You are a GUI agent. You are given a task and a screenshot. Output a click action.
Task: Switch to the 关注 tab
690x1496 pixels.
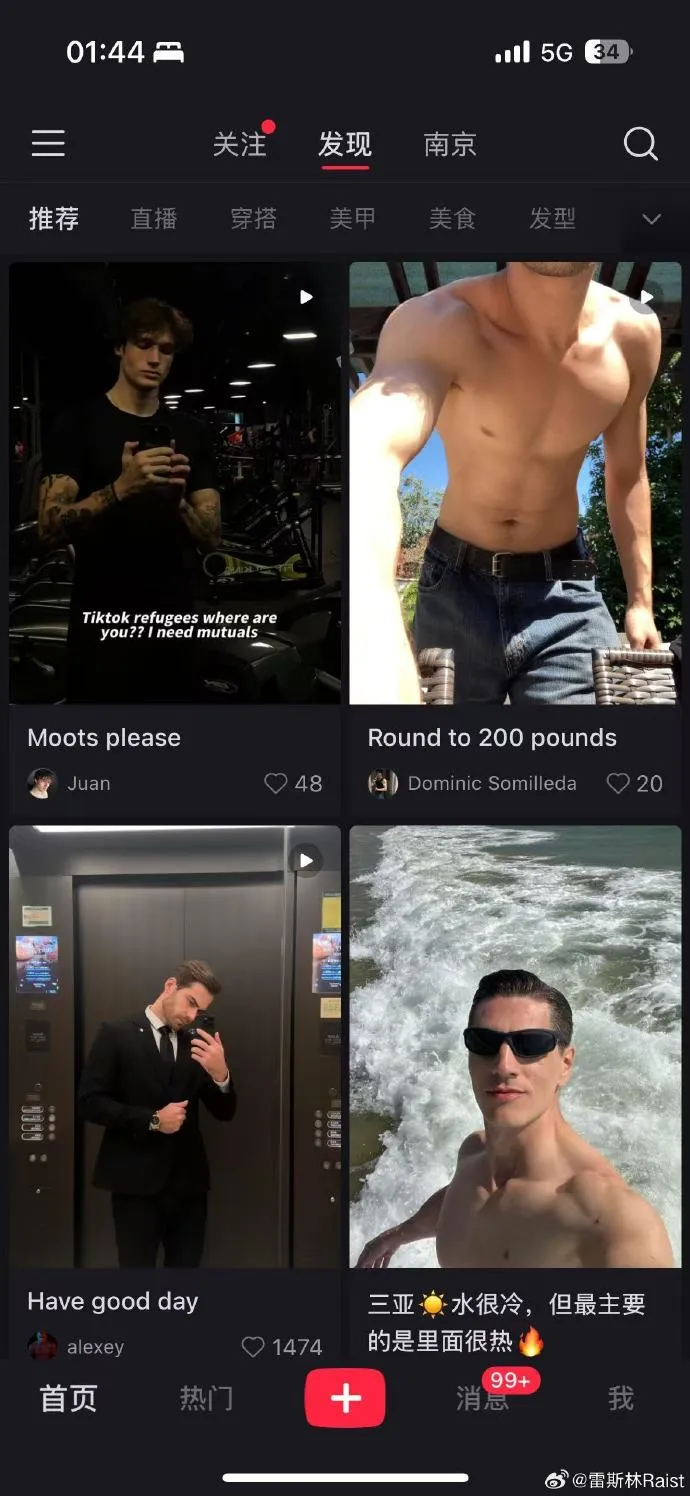pyautogui.click(x=240, y=144)
